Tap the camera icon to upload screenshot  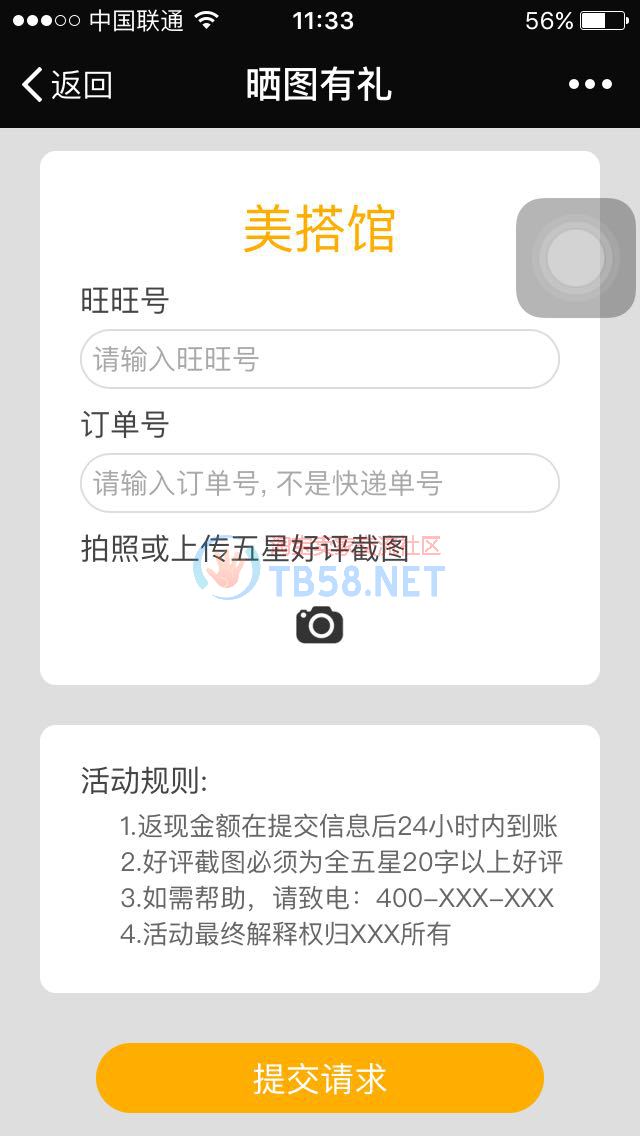click(x=319, y=625)
